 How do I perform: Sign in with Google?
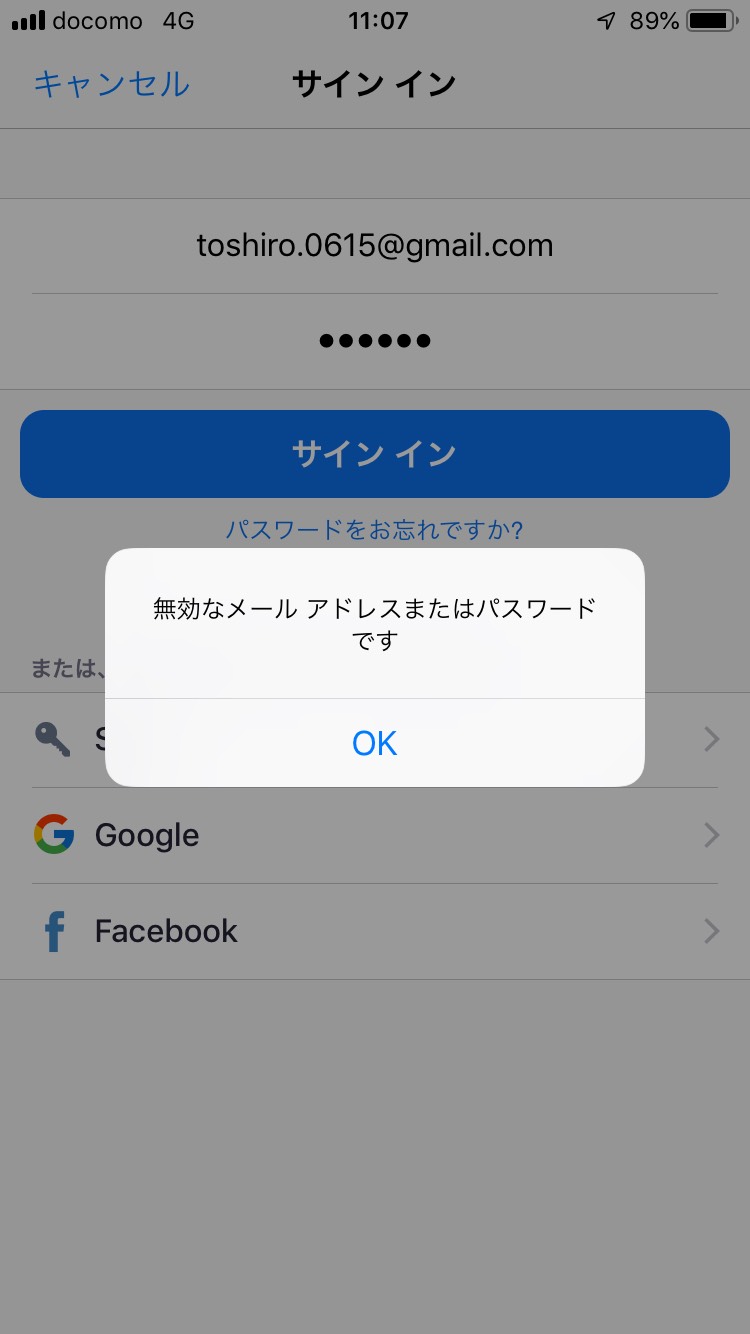375,835
